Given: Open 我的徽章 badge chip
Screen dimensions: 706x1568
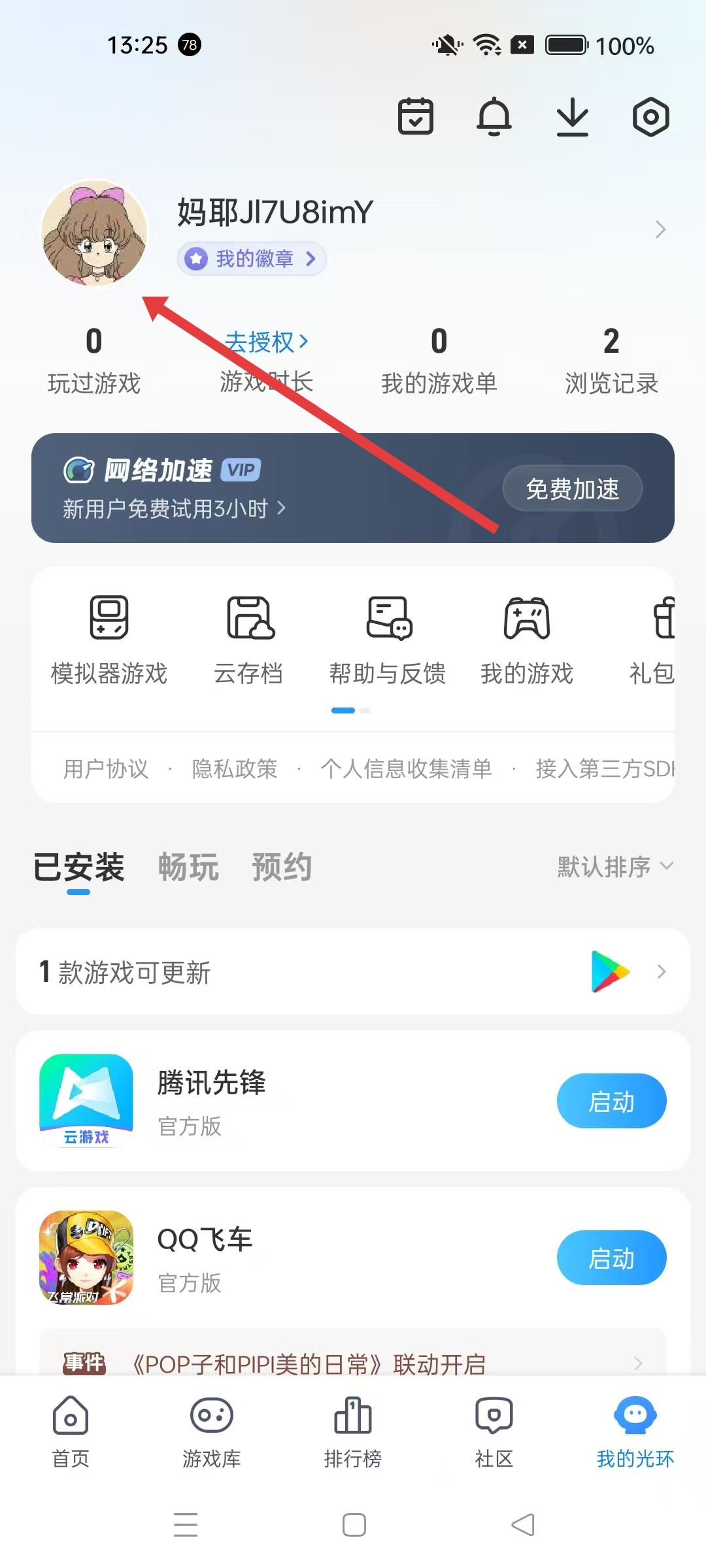Looking at the screenshot, I should tap(252, 259).
